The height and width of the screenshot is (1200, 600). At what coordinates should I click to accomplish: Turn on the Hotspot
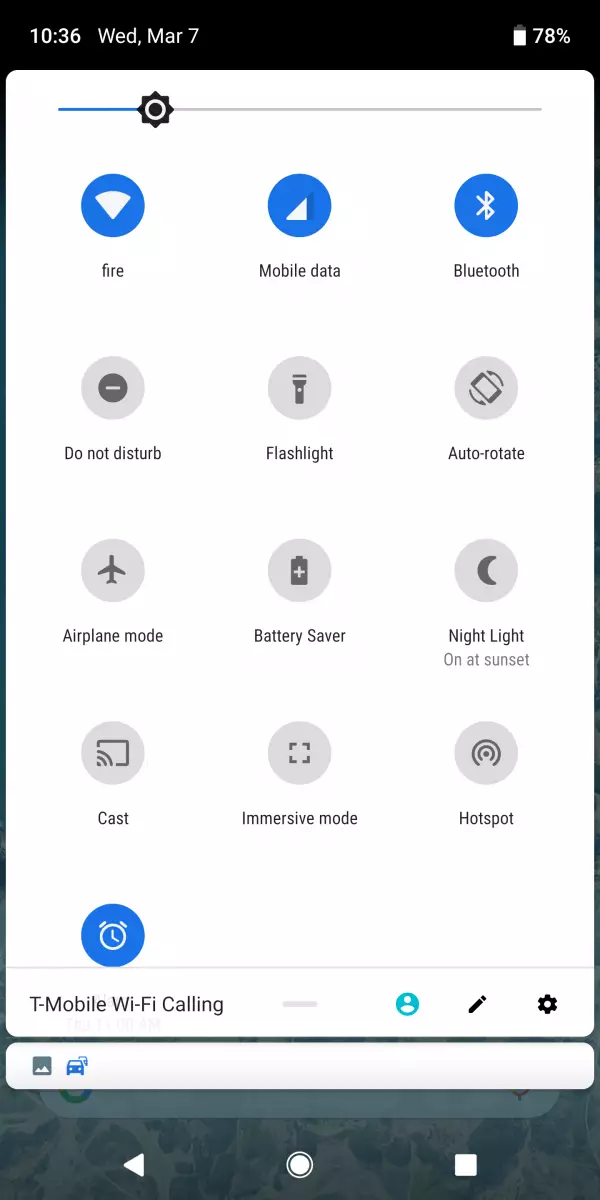pyautogui.click(x=486, y=753)
